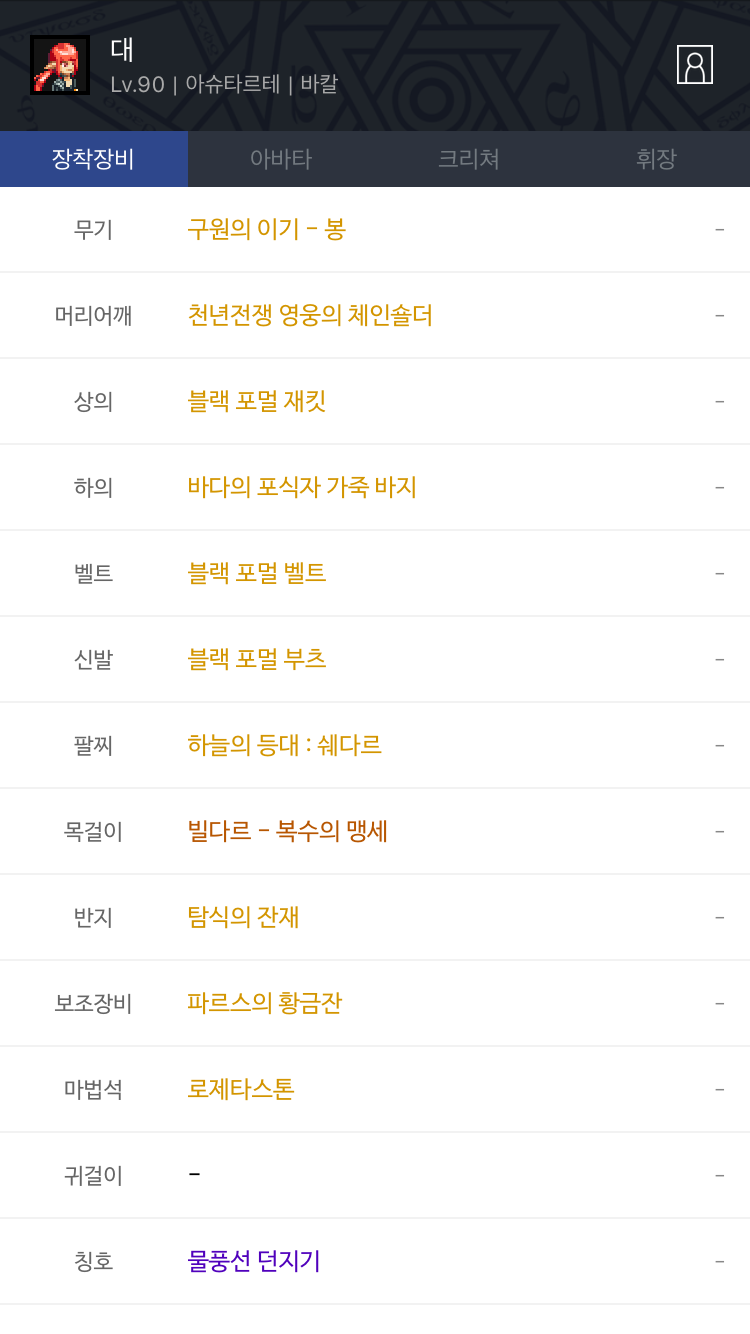The image size is (750, 1334).
Task: Open necklace 빌다르 - 복수의 맹세
Action: click(287, 831)
